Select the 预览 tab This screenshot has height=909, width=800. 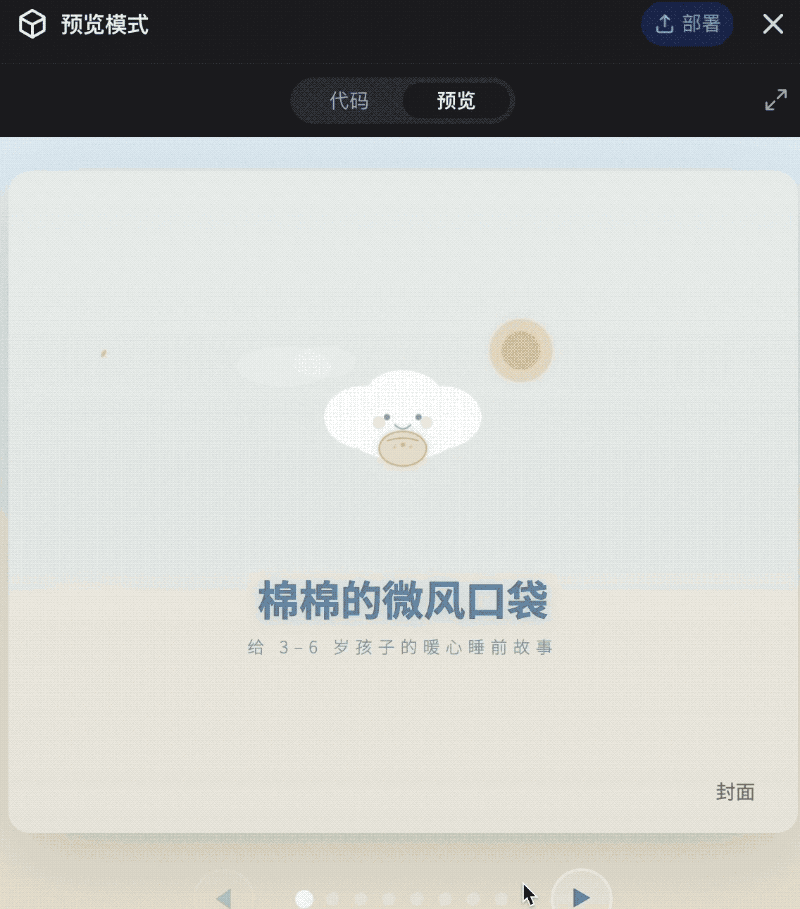(456, 101)
